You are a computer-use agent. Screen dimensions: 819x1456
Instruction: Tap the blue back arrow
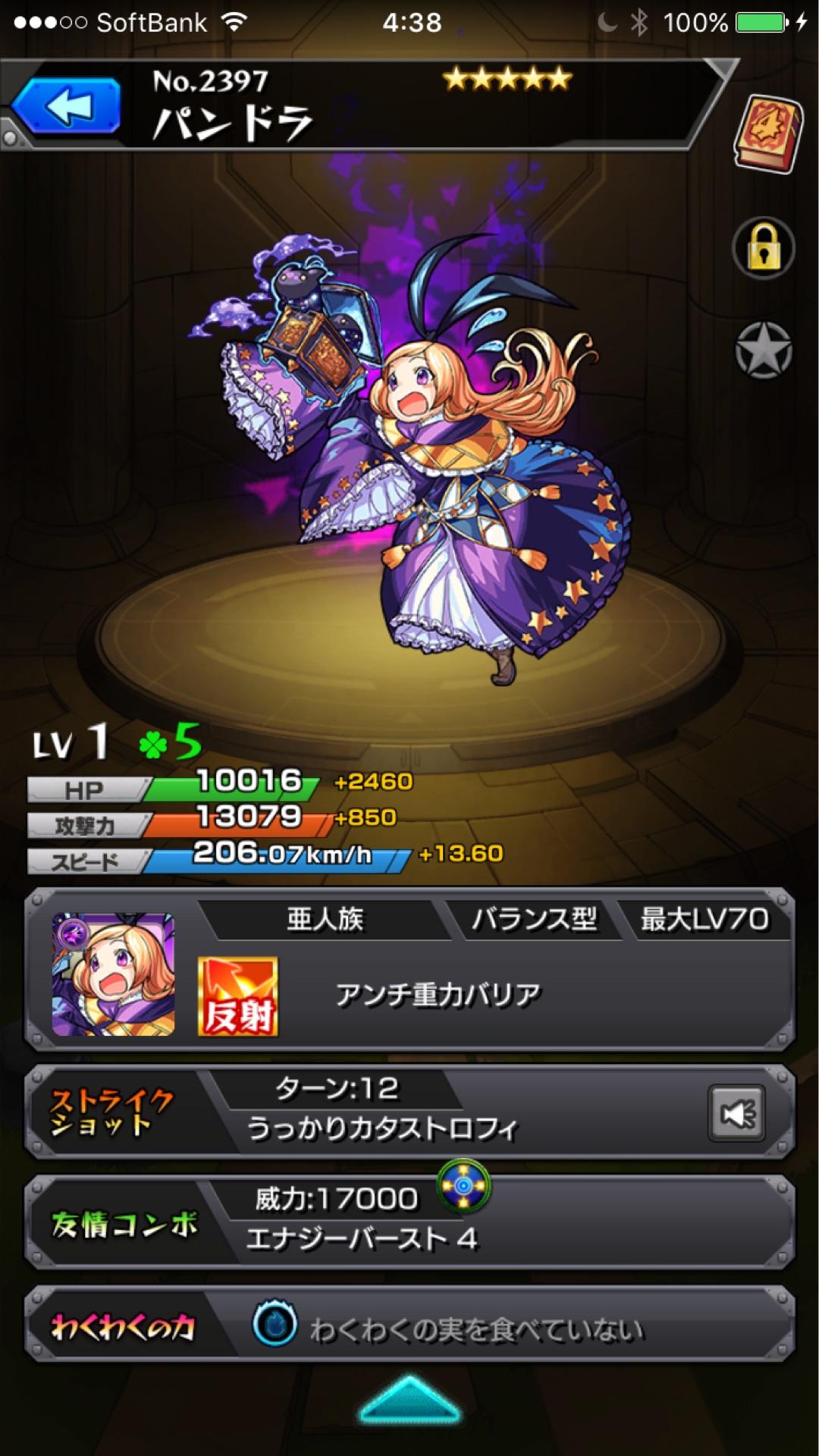tap(67, 106)
